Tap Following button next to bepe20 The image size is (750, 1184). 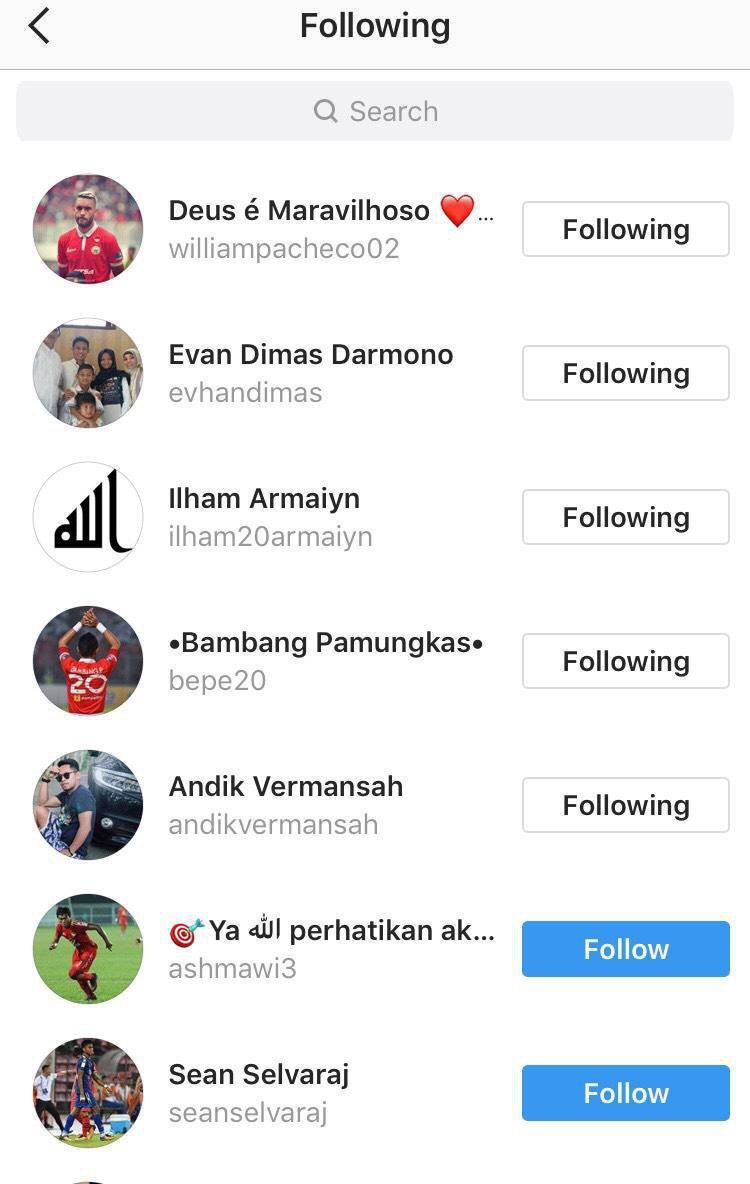pos(625,661)
